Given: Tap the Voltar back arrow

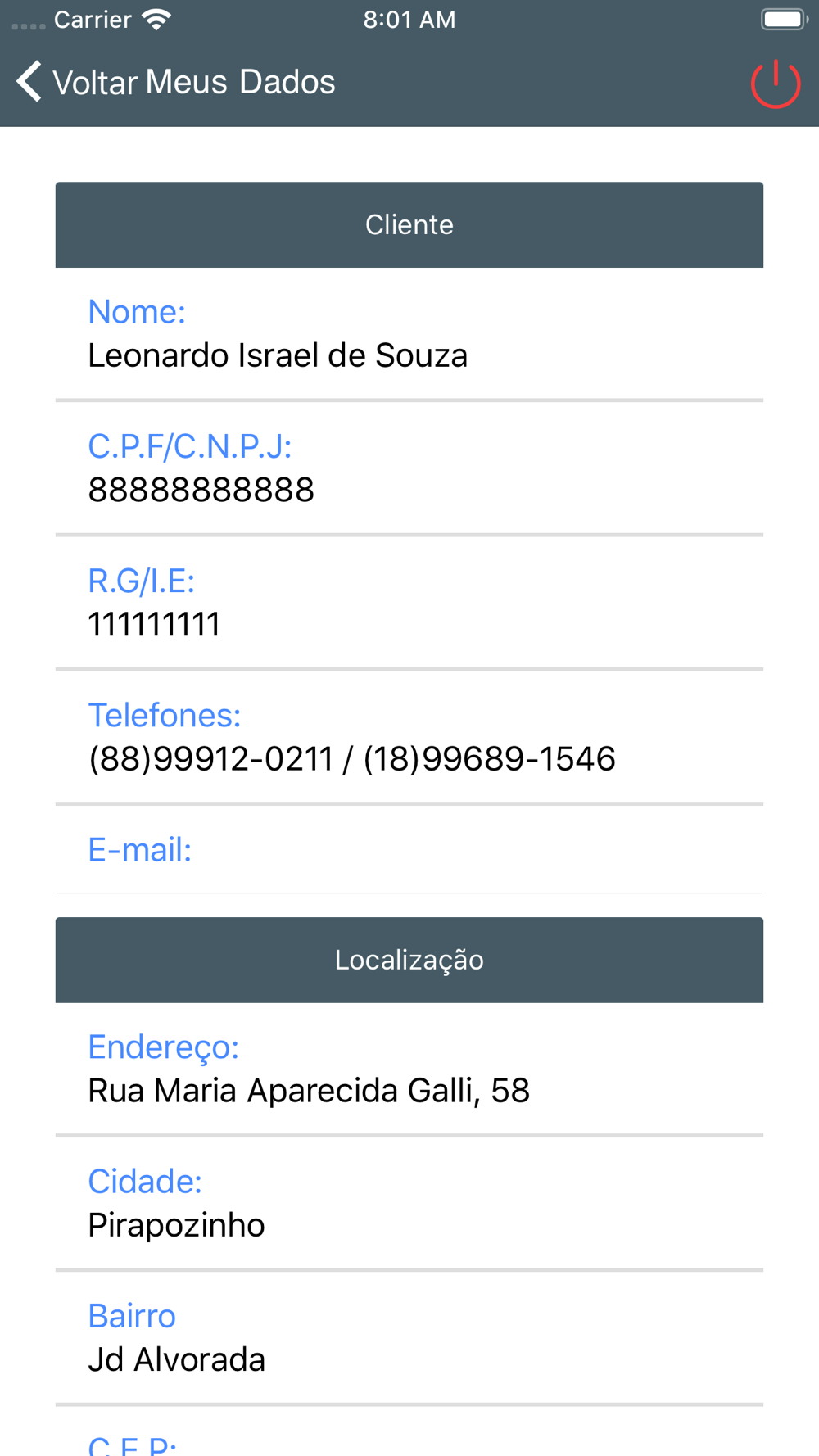Looking at the screenshot, I should pyautogui.click(x=29, y=82).
